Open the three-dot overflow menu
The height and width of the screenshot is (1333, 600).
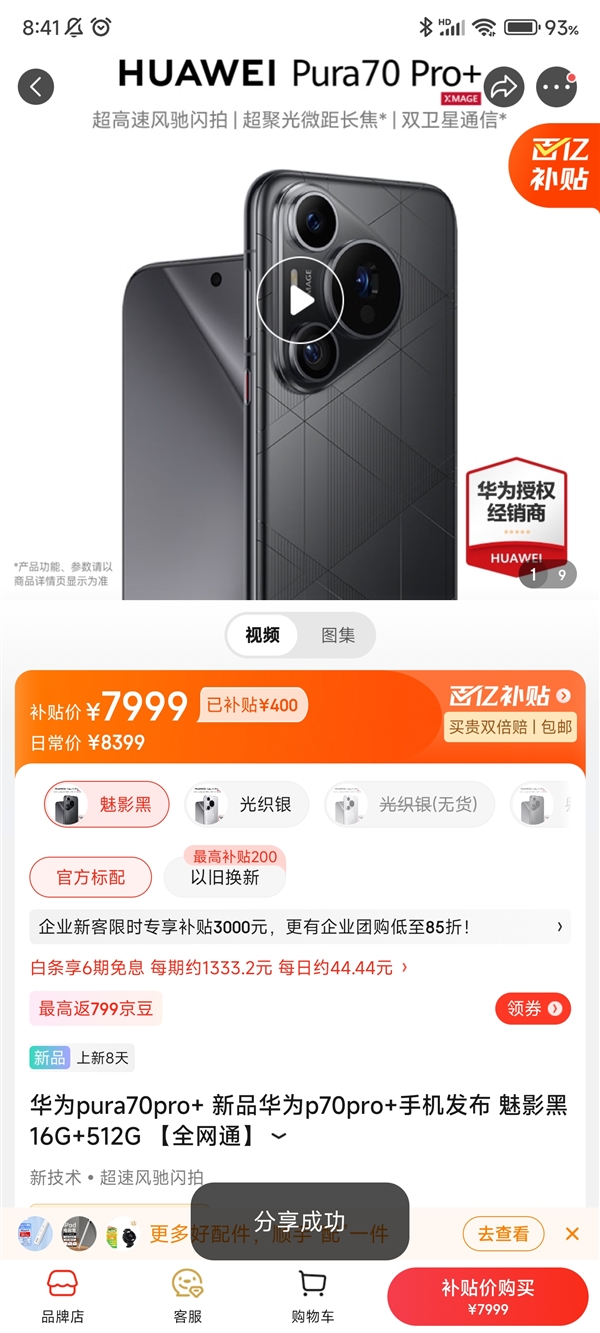pyautogui.click(x=557, y=87)
